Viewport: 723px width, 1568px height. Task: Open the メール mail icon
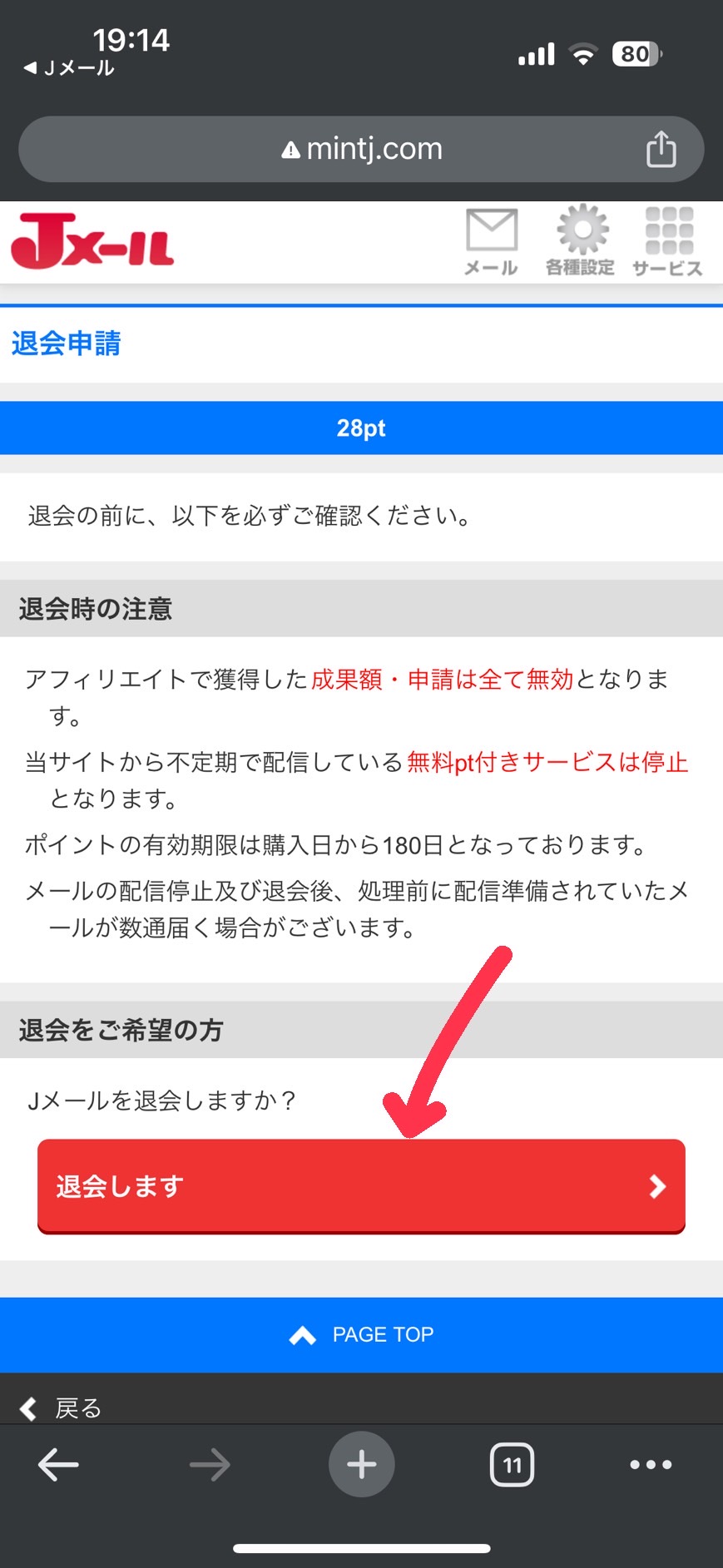click(491, 240)
